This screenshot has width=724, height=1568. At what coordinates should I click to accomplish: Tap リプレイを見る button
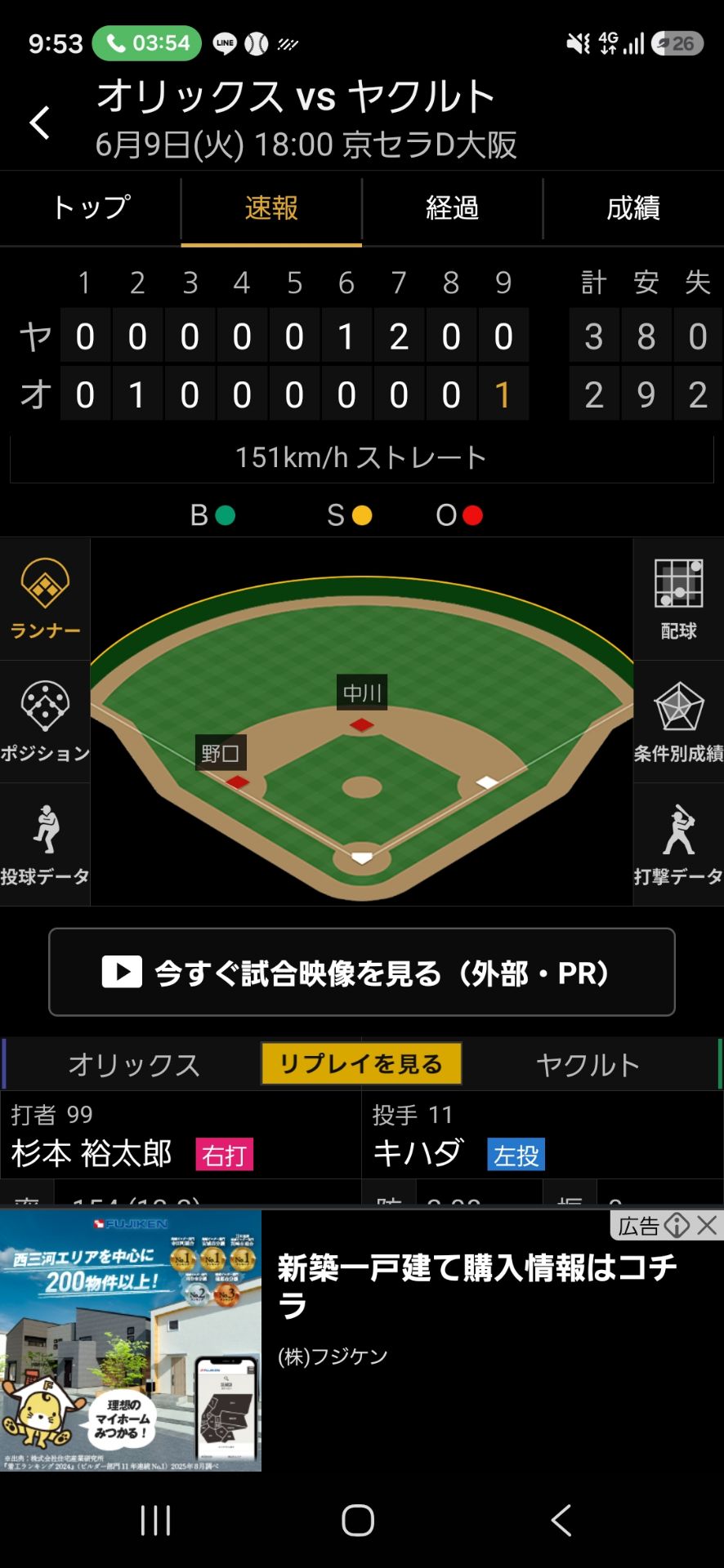point(361,1063)
